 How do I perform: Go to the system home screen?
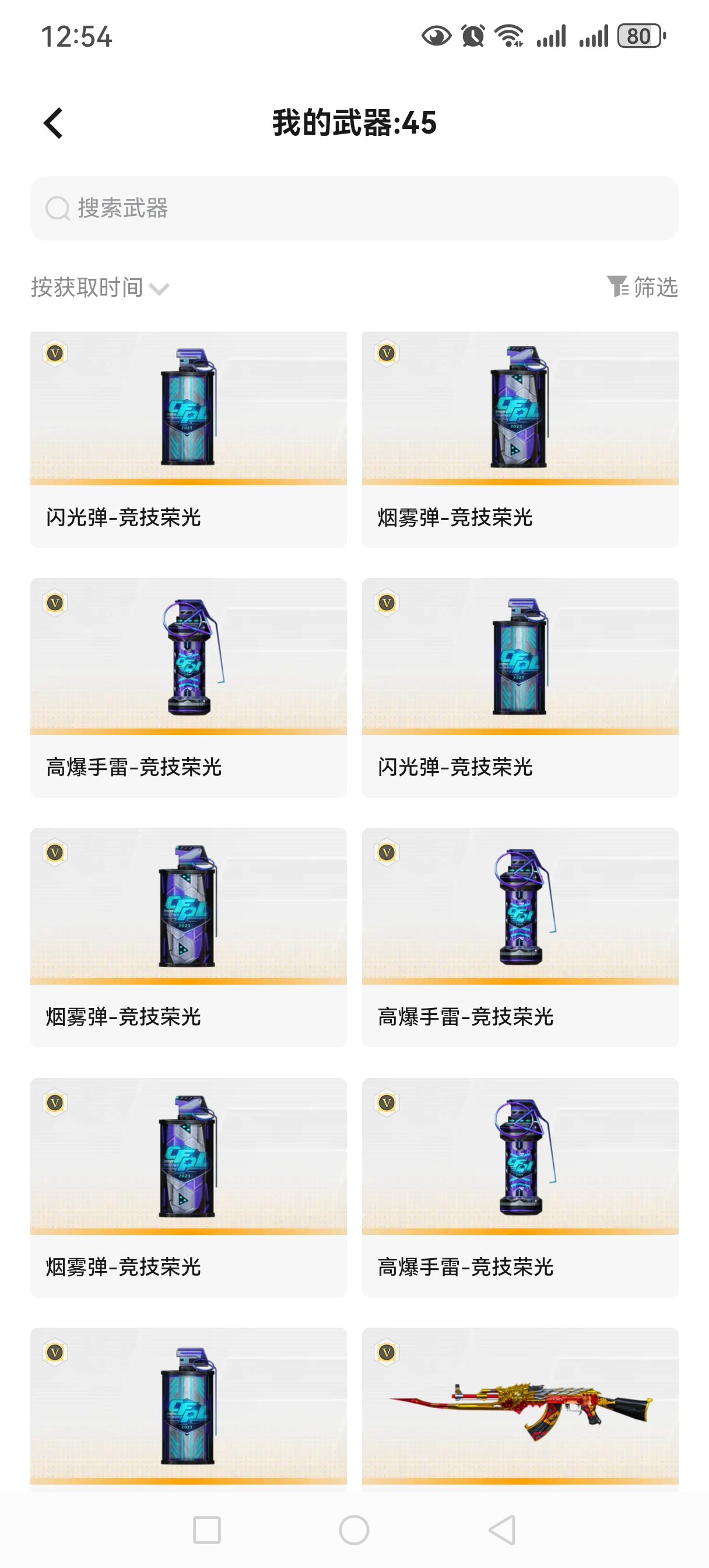coord(354,1529)
